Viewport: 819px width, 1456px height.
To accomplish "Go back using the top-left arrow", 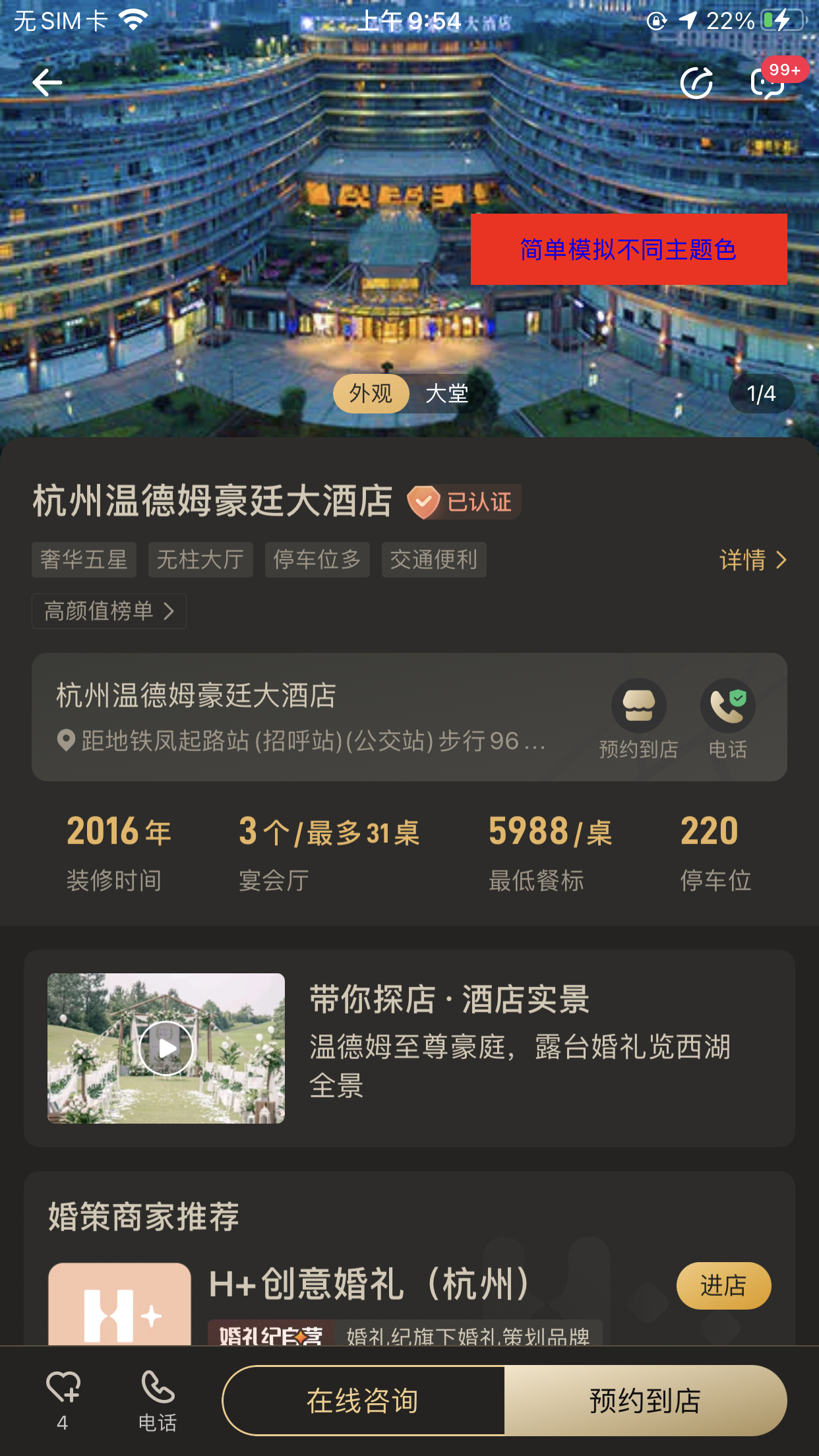I will coord(47,82).
